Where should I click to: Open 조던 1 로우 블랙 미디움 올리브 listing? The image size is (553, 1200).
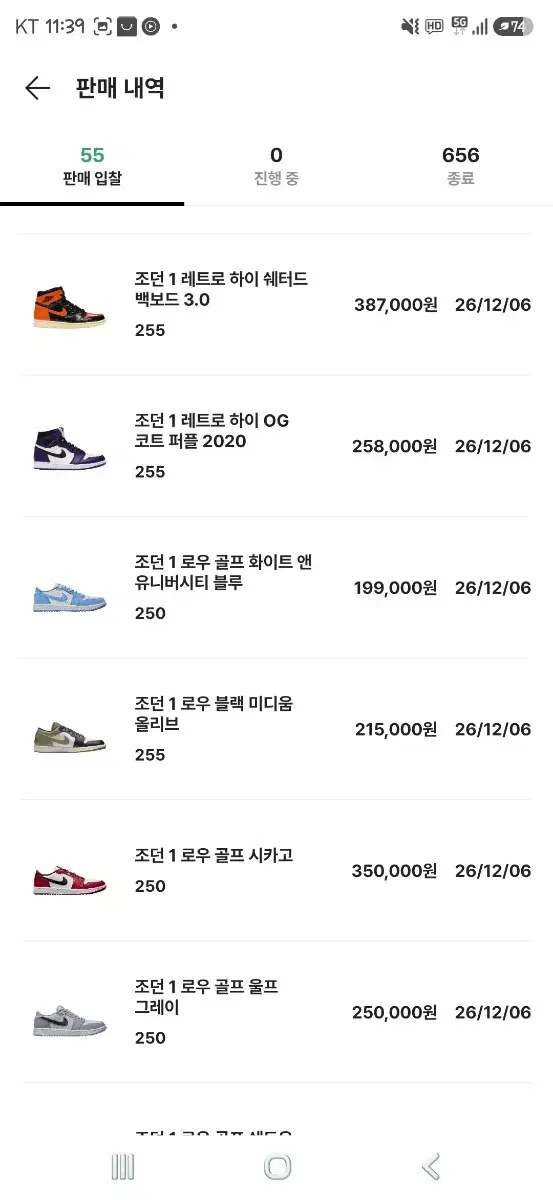(x=276, y=729)
